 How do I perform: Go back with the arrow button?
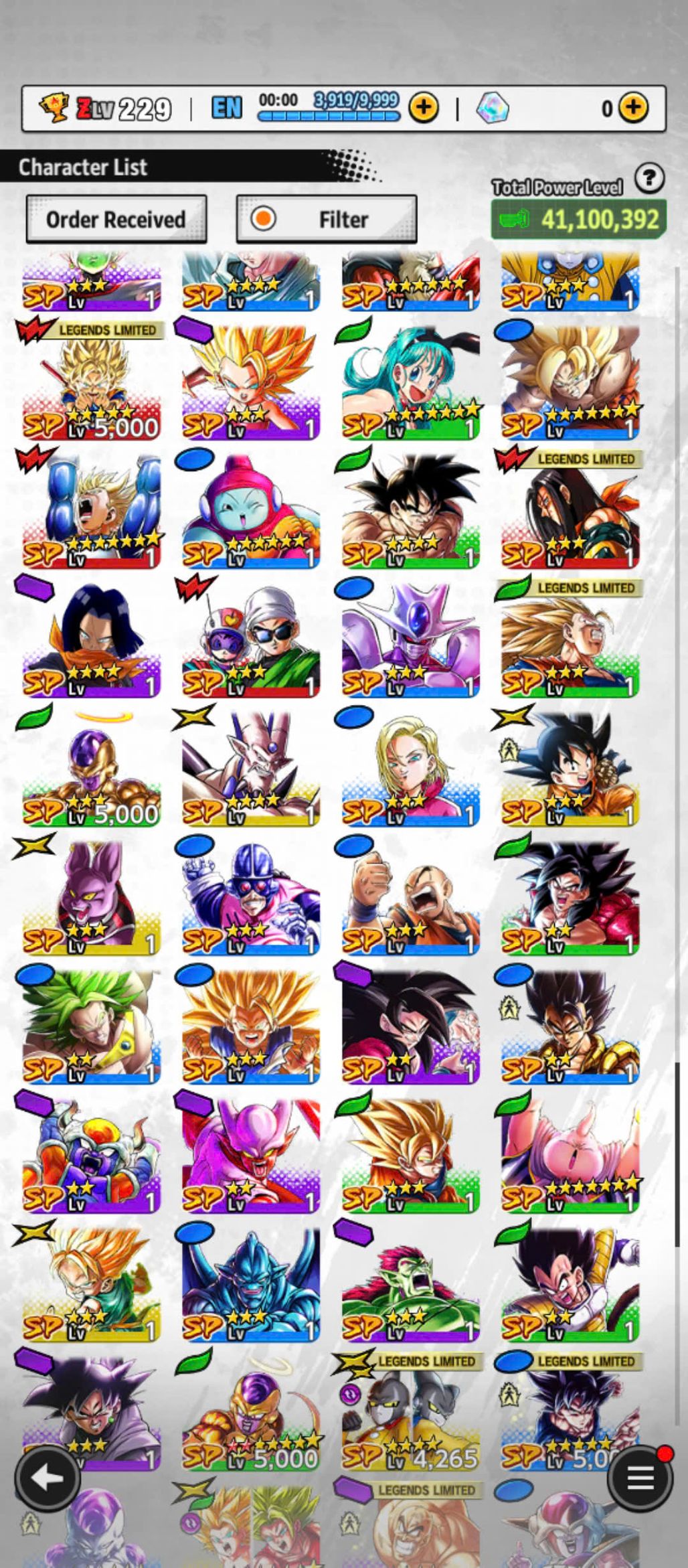(48, 1478)
